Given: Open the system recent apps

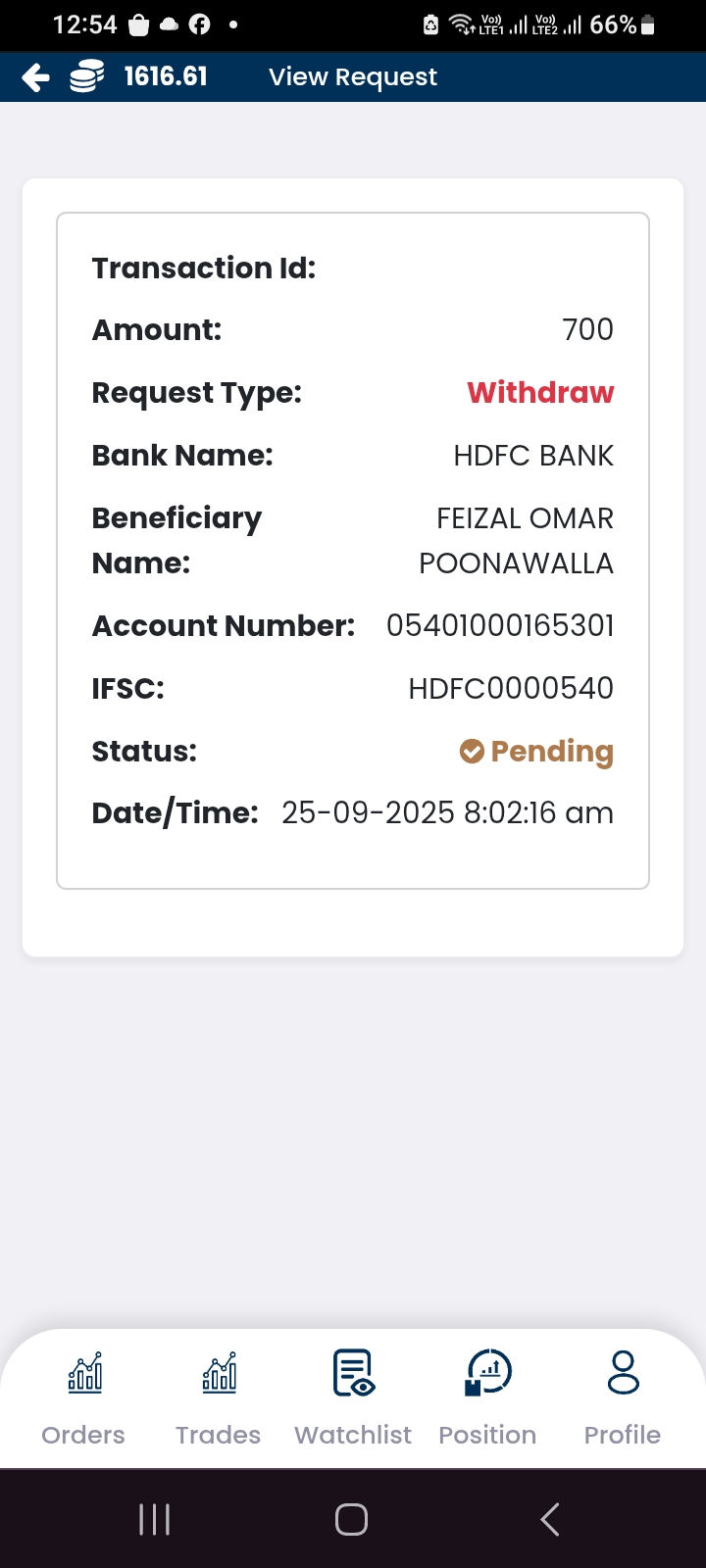Looking at the screenshot, I should 154,1519.
